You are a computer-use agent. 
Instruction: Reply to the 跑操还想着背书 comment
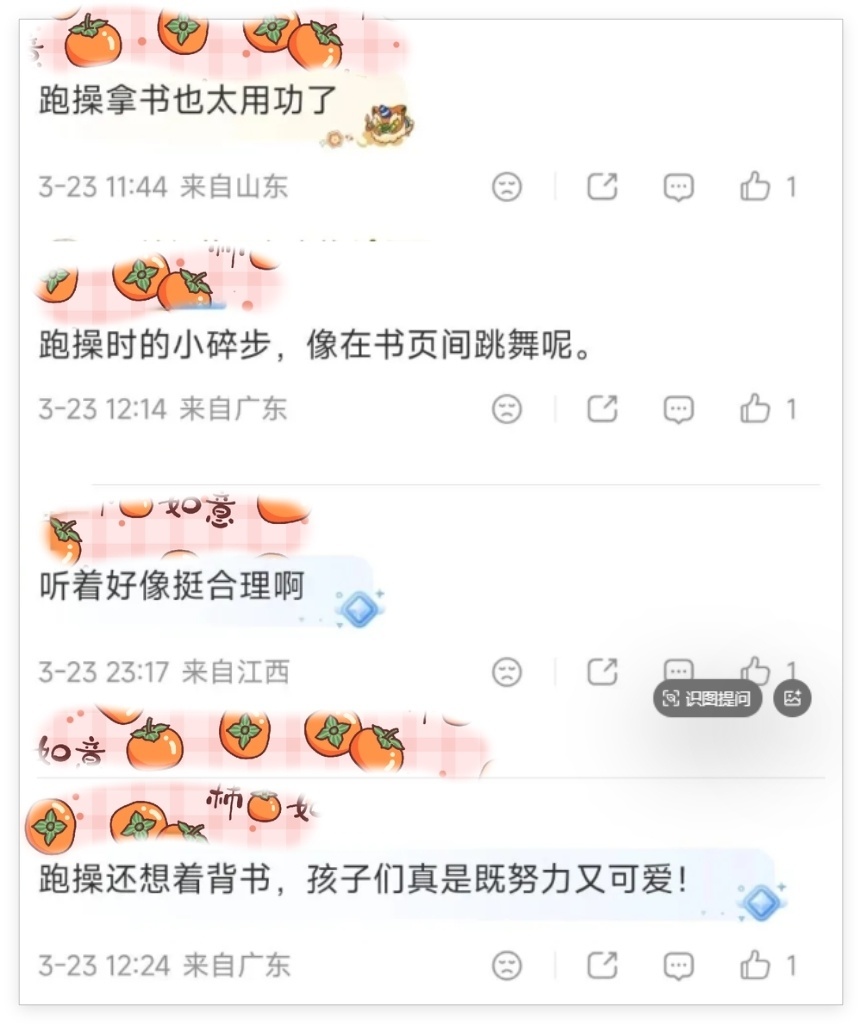click(679, 965)
